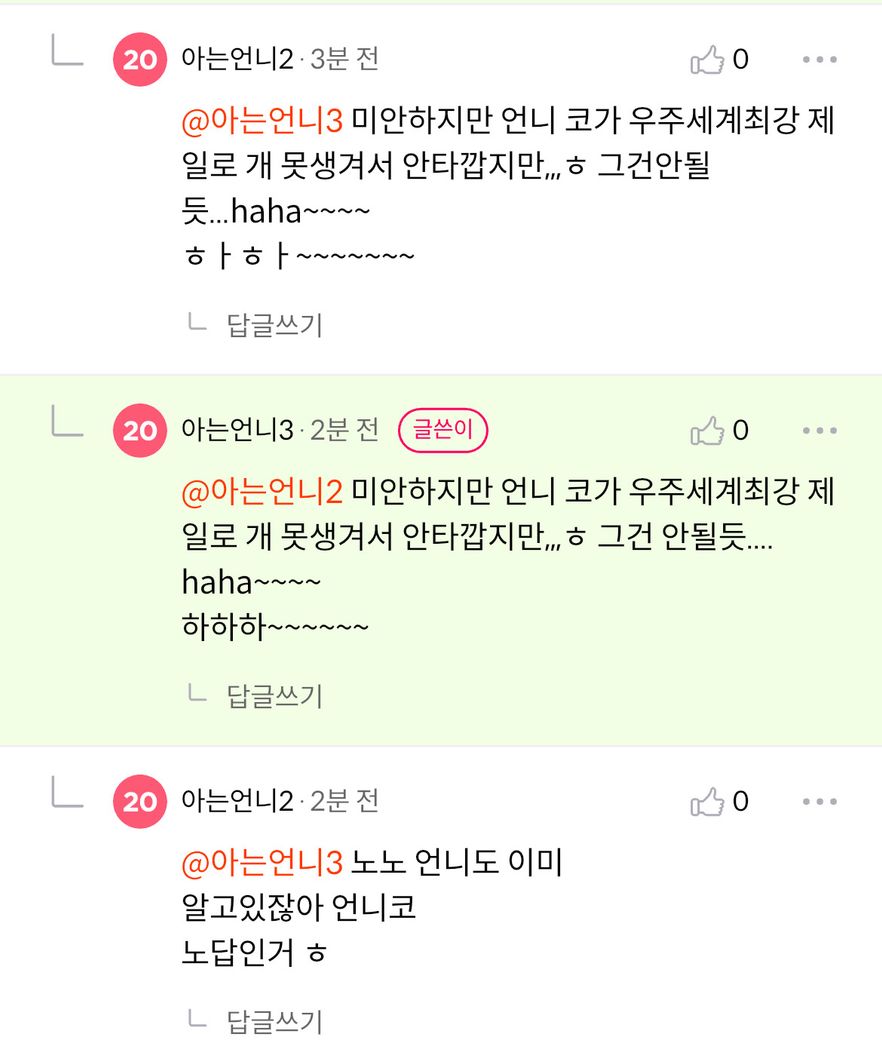
Task: Open the more options on the 노노 언니도 comment
Action: (x=819, y=802)
